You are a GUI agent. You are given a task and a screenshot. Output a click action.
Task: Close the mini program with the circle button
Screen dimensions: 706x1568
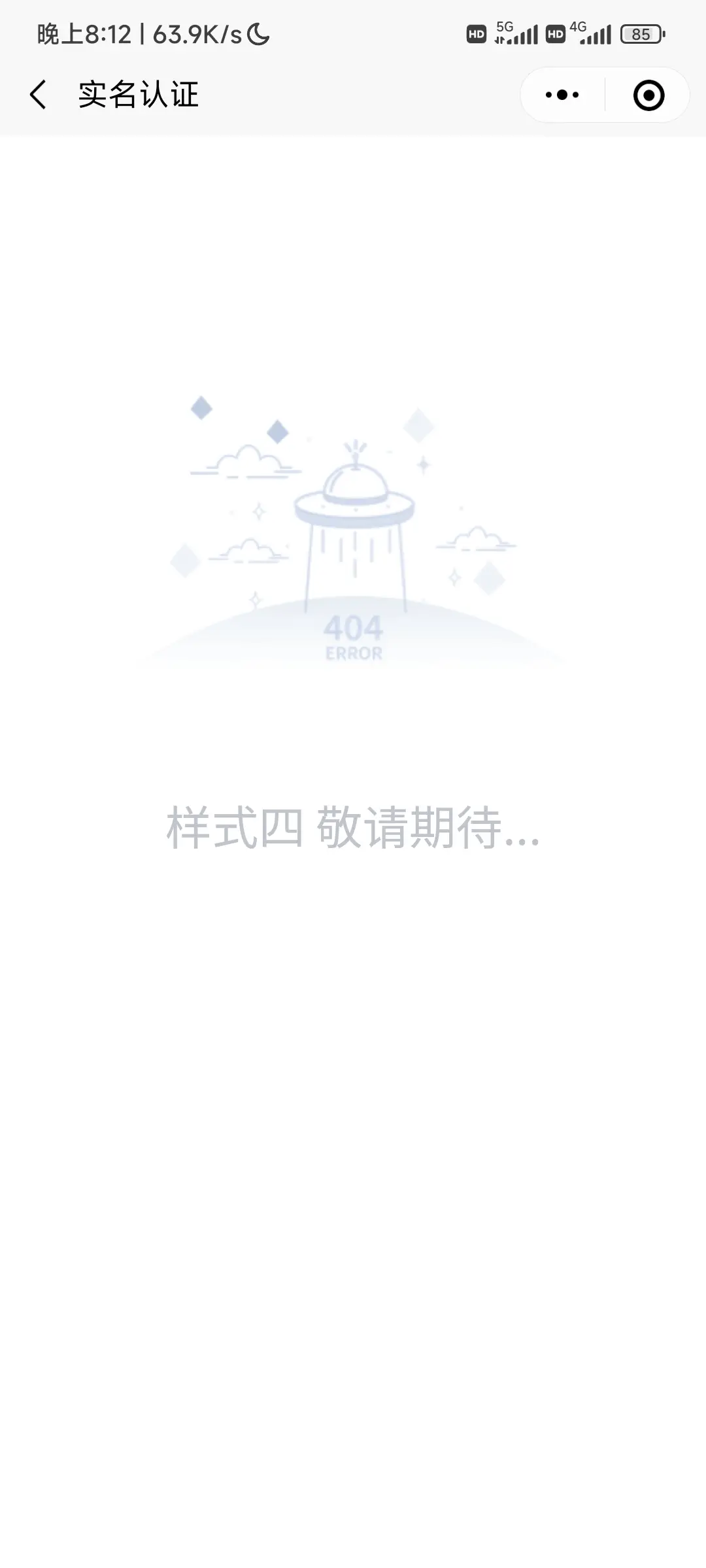648,95
